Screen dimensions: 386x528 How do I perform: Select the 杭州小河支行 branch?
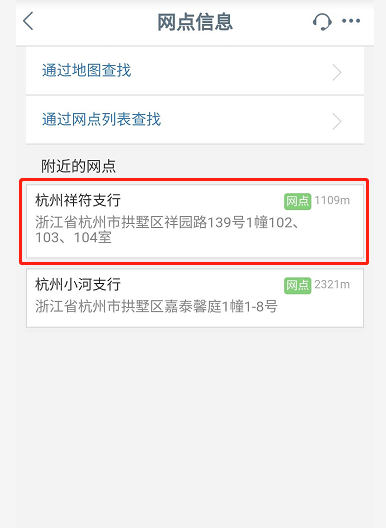195,298
